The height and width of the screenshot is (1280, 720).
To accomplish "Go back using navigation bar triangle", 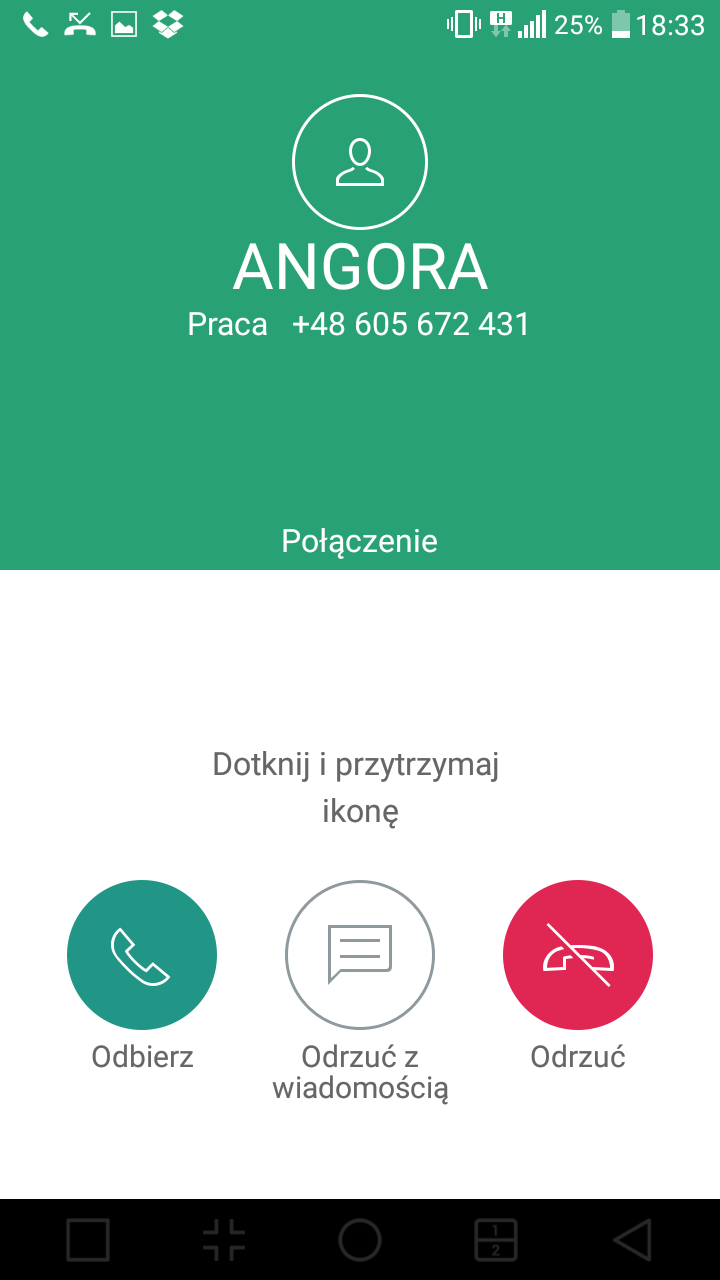I will (632, 1240).
